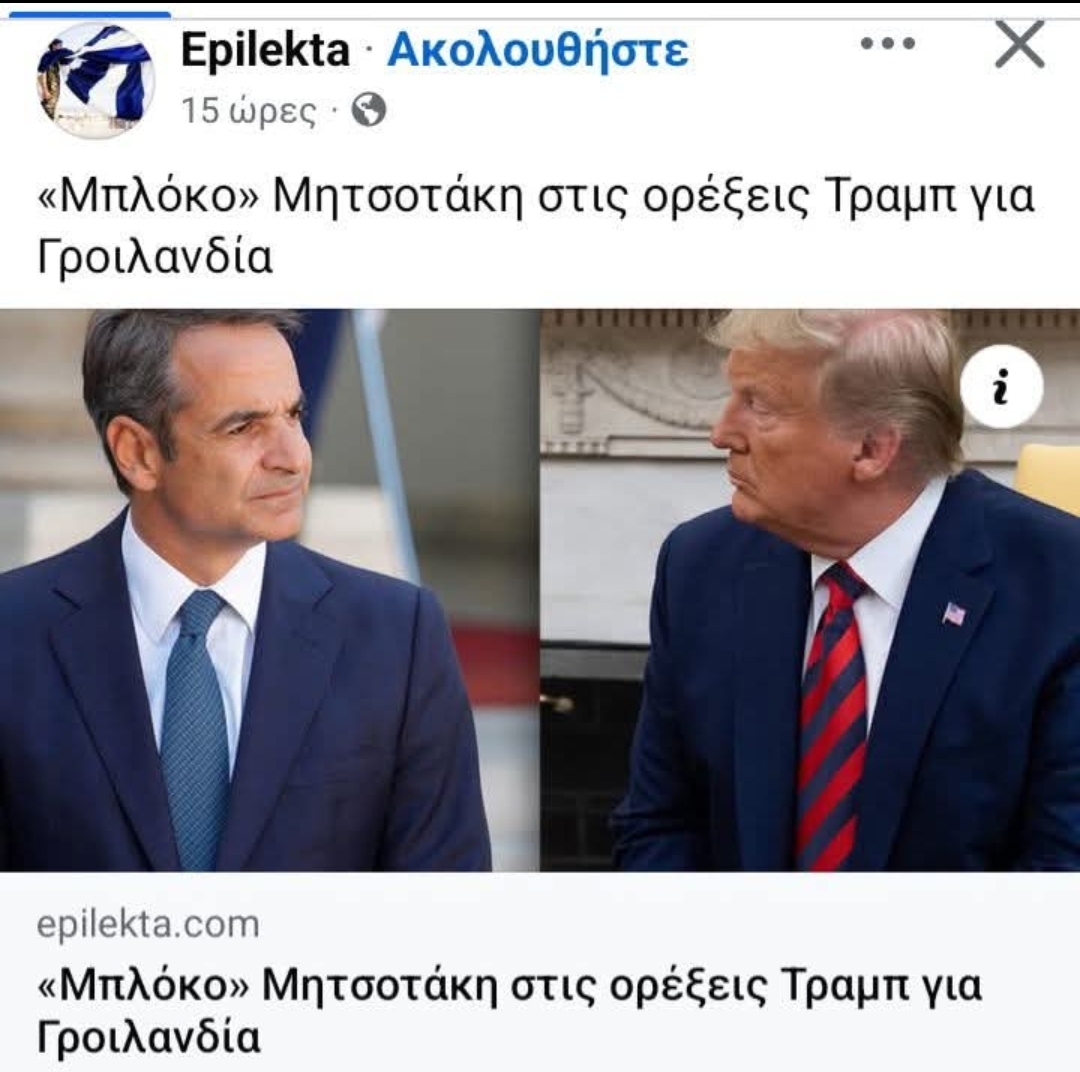The image size is (1080, 1072).
Task: Follow the page via Ακολουθήστε
Action: (537, 50)
